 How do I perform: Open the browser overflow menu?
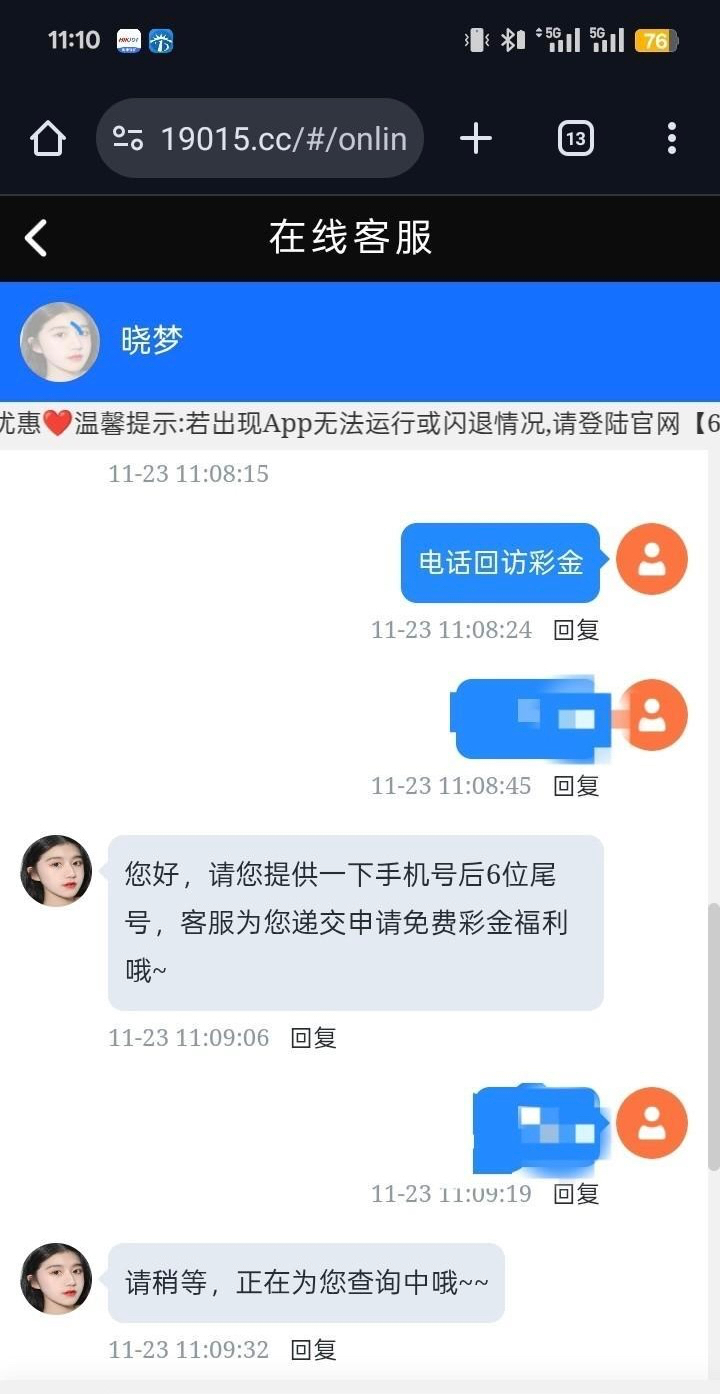671,138
